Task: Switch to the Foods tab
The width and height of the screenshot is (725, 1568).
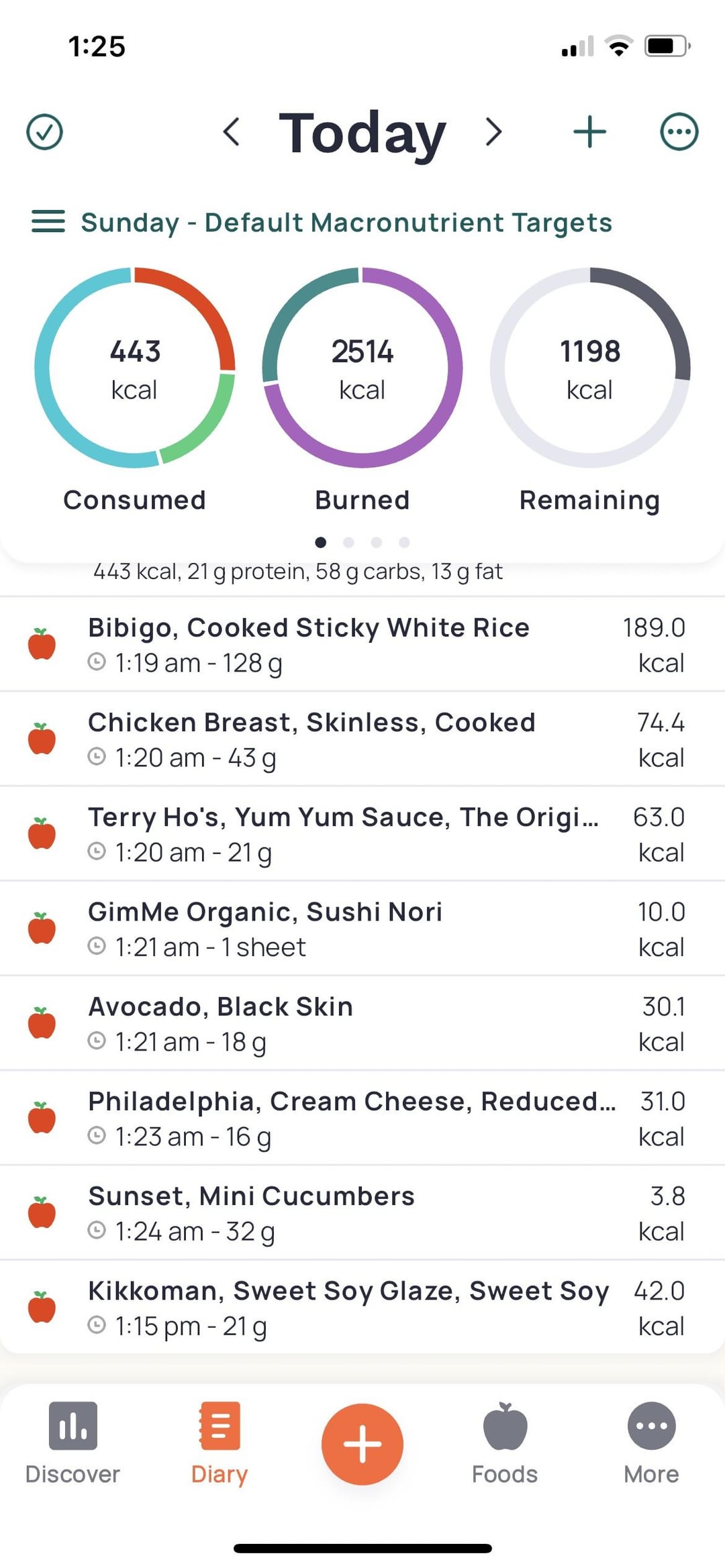Action: (x=505, y=1444)
